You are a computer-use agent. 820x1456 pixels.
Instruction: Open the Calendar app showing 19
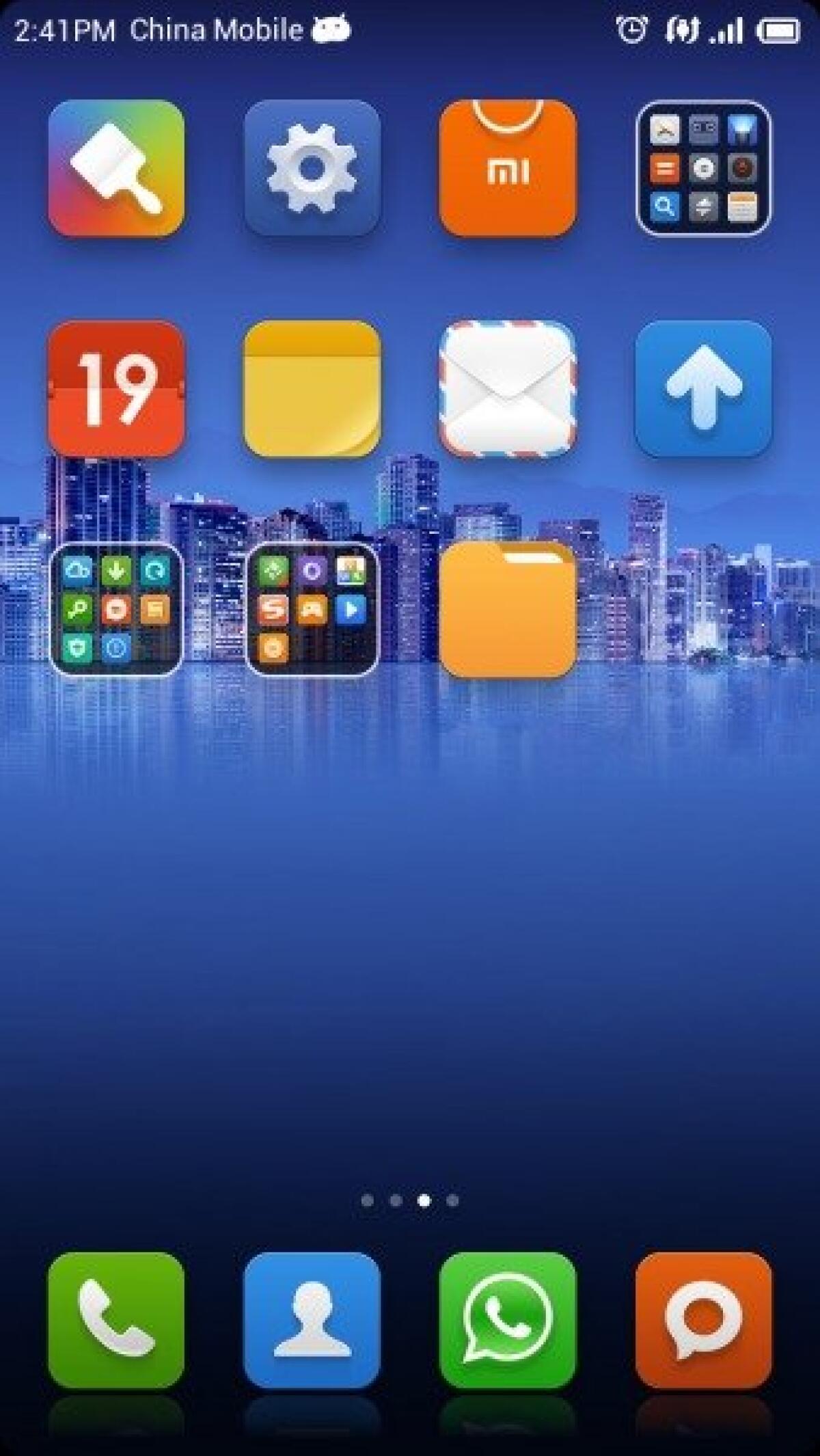(116, 388)
